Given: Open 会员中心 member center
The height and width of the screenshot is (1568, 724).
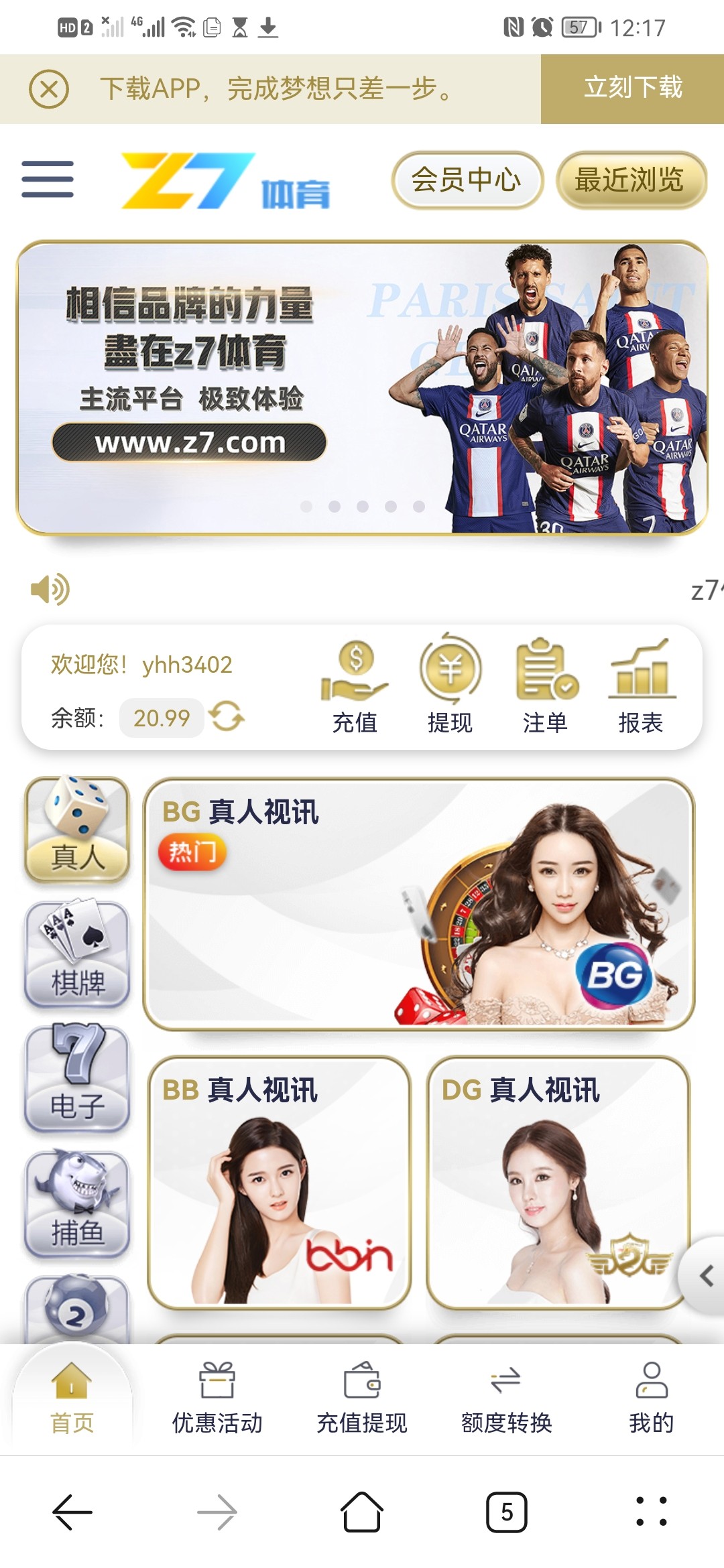Looking at the screenshot, I should pyautogui.click(x=467, y=179).
